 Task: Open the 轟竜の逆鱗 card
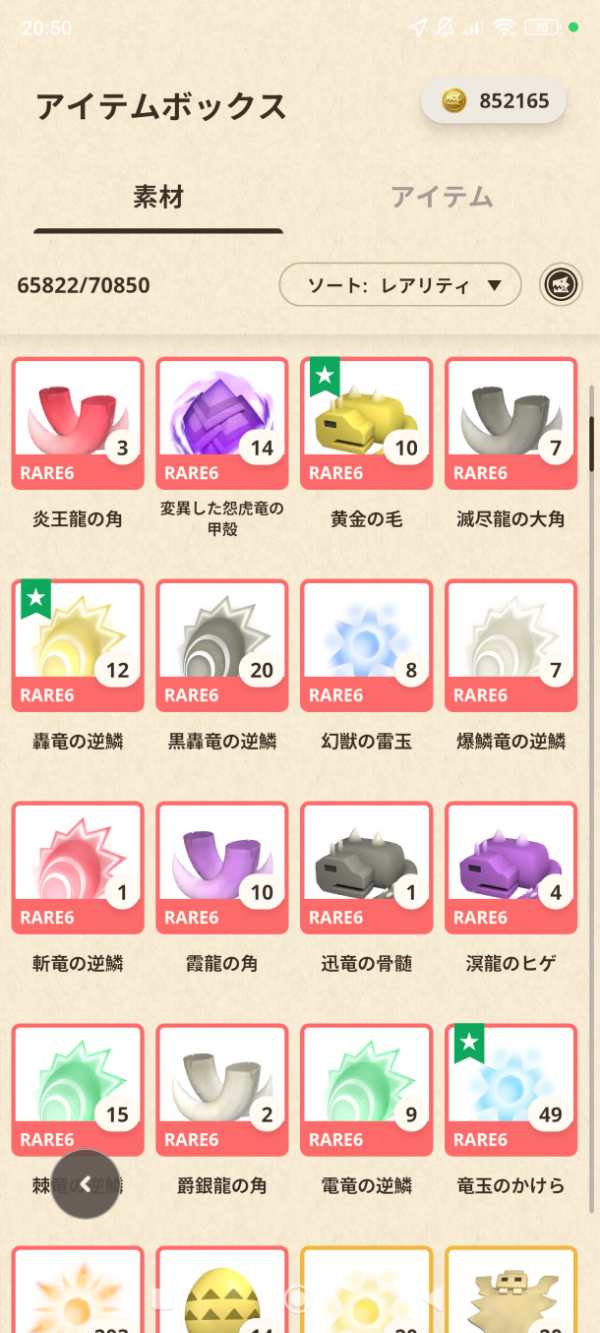(78, 645)
